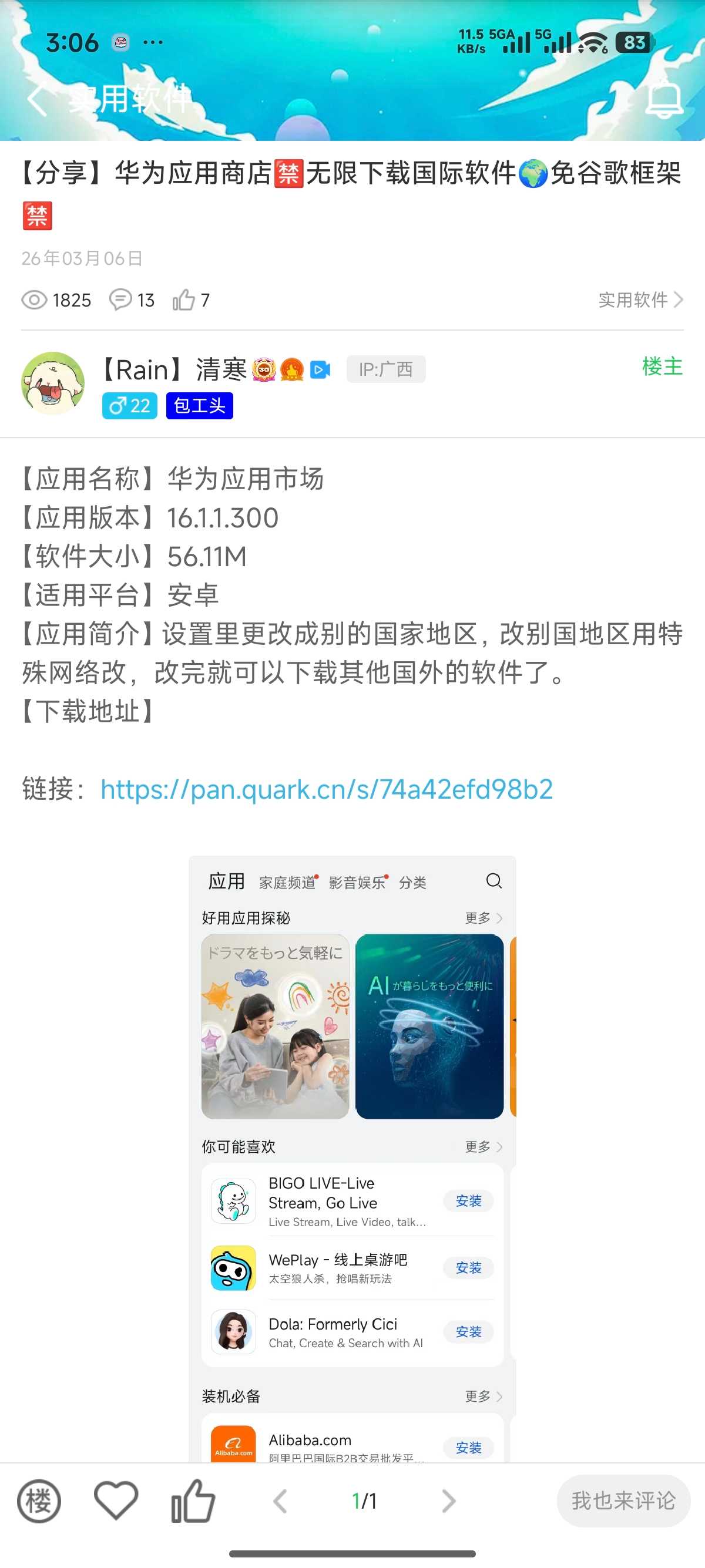Open the 实用软件 category link
Image resolution: width=705 pixels, height=1568 pixels.
pos(639,300)
